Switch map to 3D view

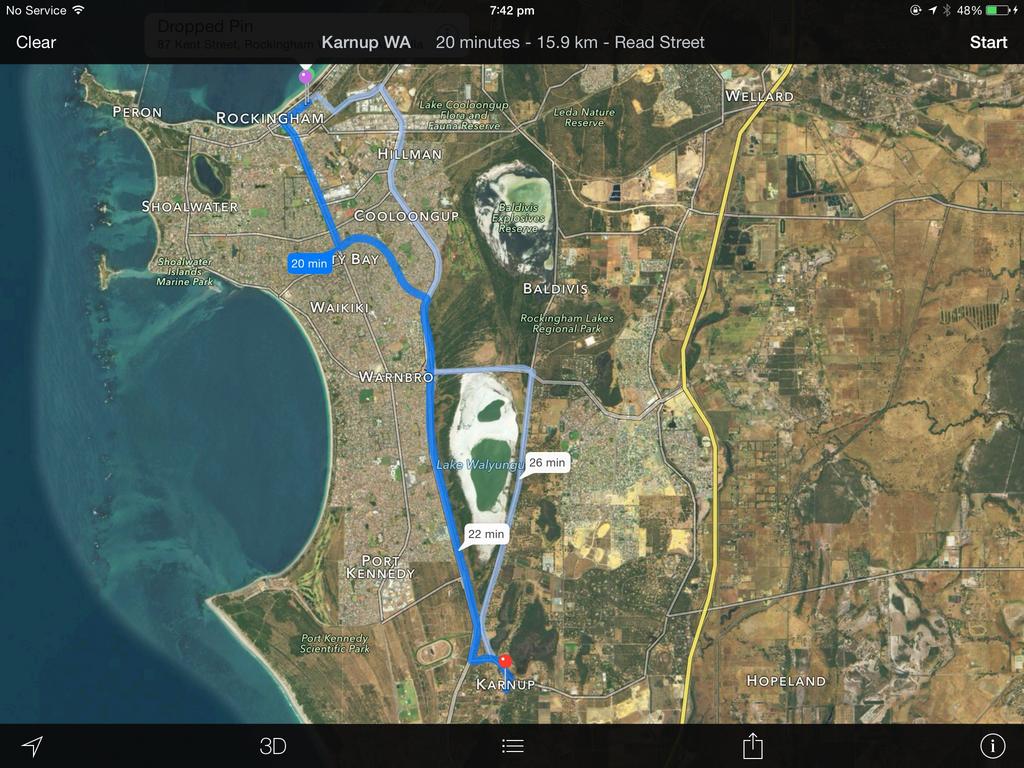tap(273, 746)
